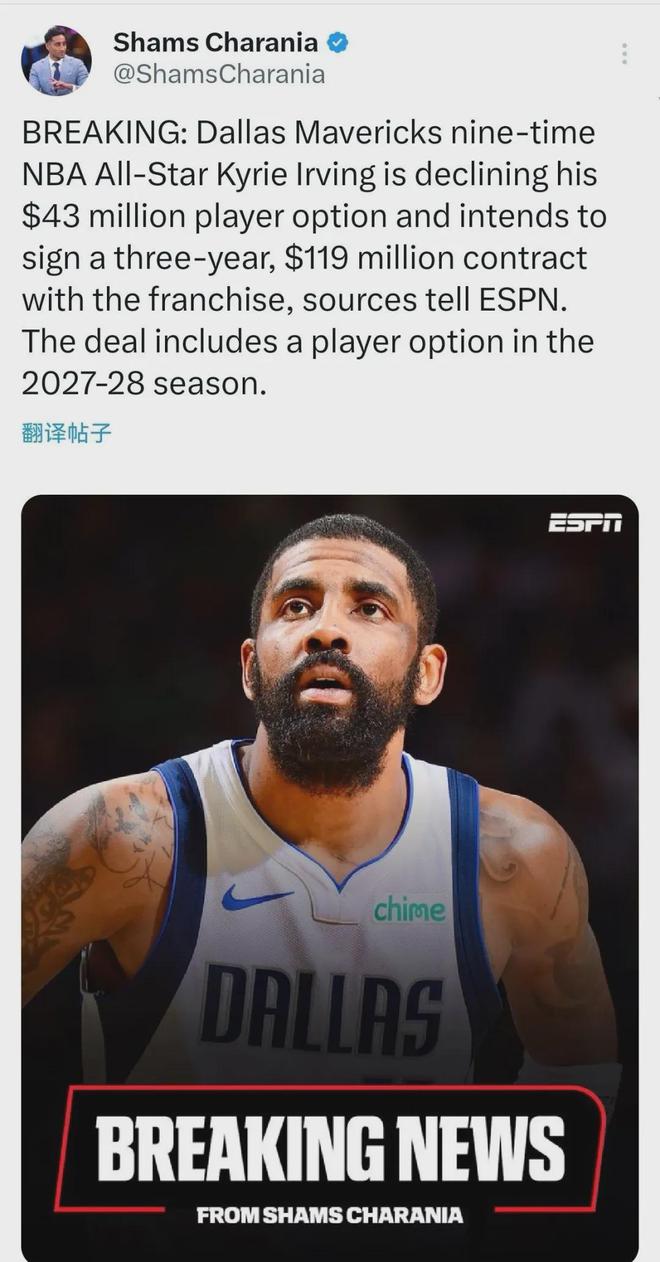Tap the 翻译帖子 translate post link
The image size is (660, 1262).
click(66, 433)
